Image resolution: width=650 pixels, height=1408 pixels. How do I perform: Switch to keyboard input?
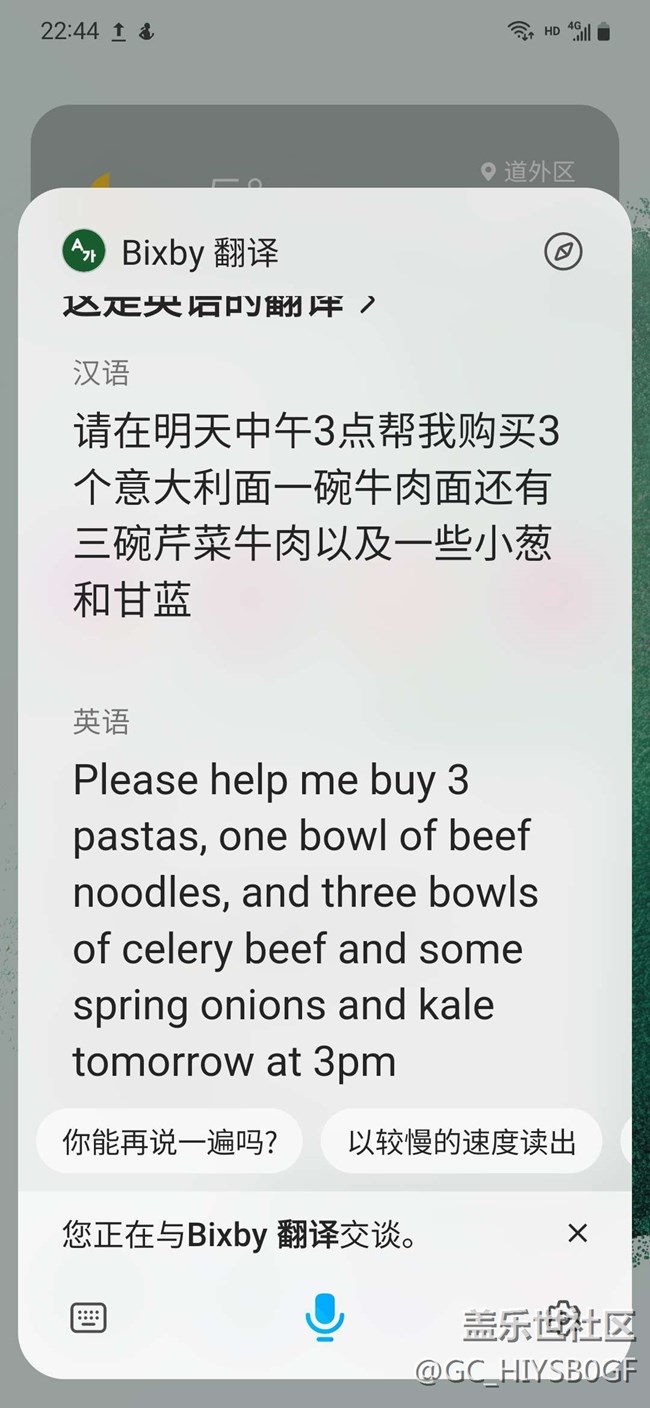pyautogui.click(x=88, y=1317)
